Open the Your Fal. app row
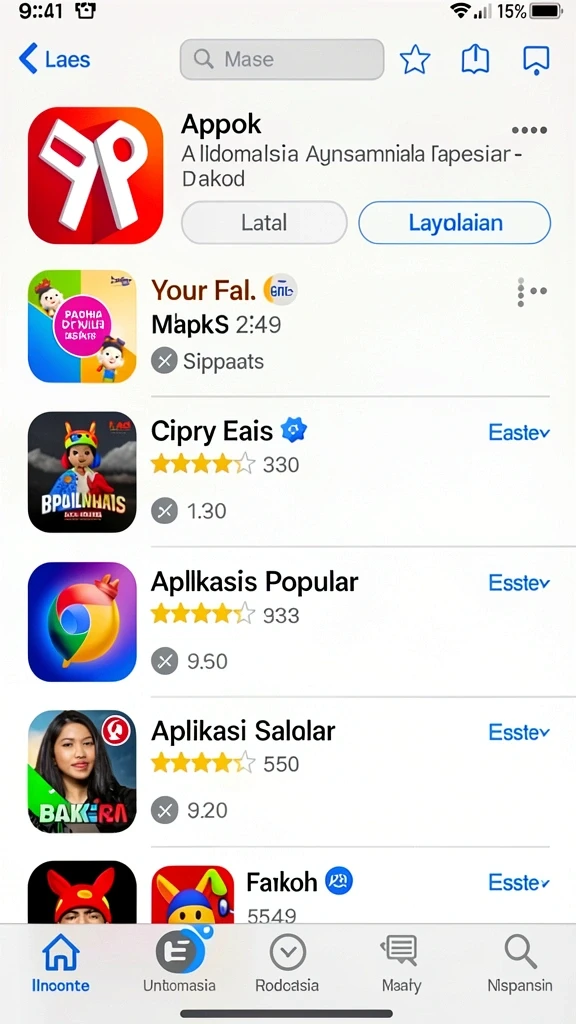576x1024 pixels. (x=288, y=326)
